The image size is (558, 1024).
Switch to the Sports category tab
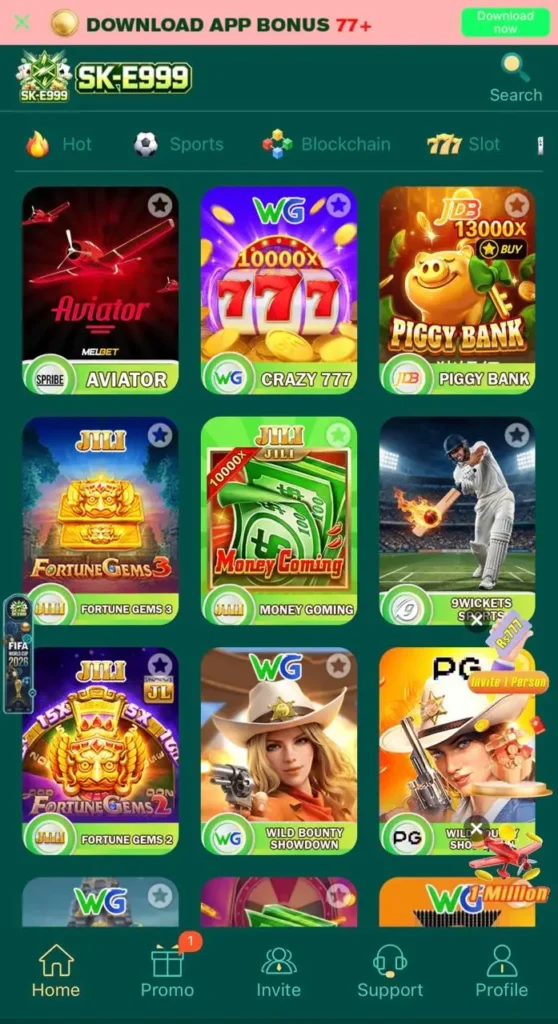coord(178,144)
